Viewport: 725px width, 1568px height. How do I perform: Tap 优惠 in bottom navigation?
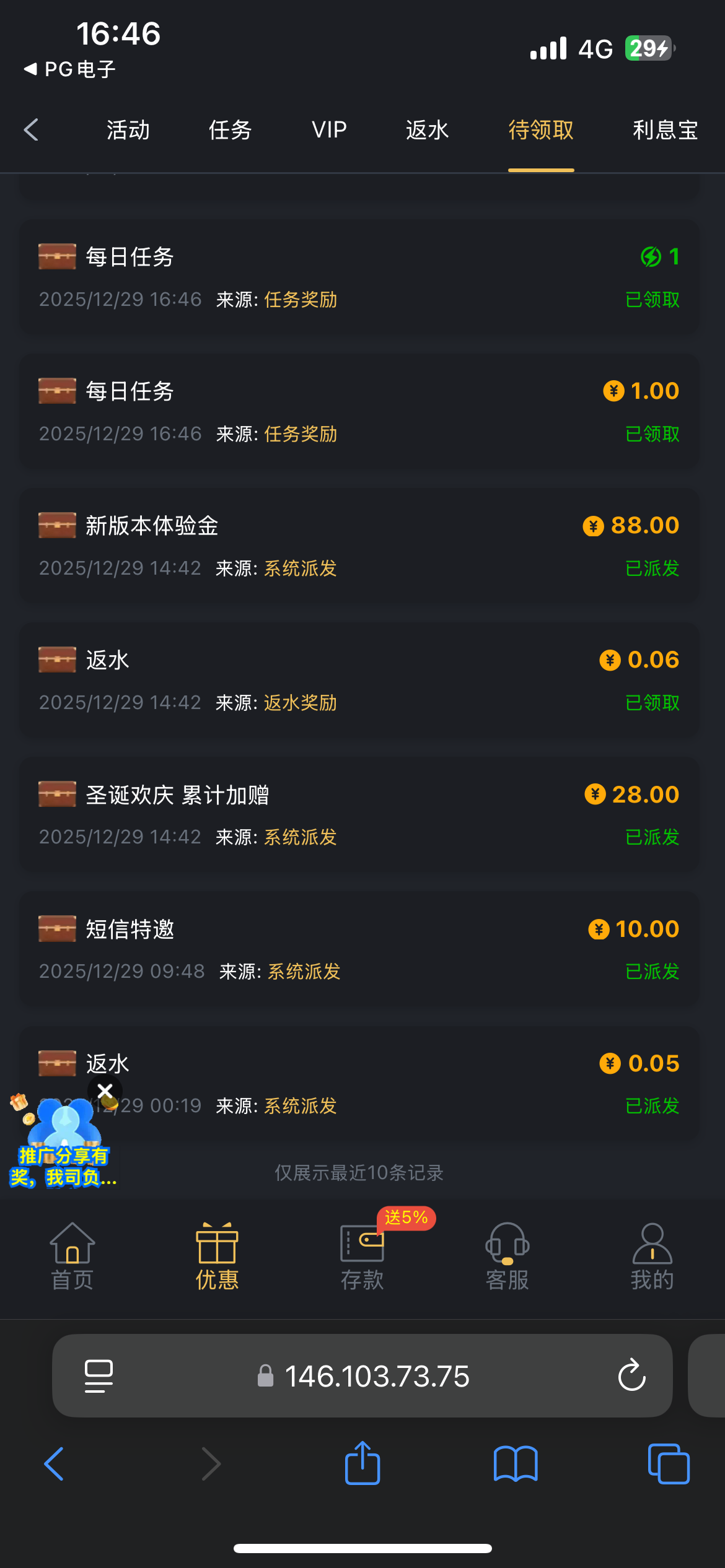click(x=217, y=1257)
